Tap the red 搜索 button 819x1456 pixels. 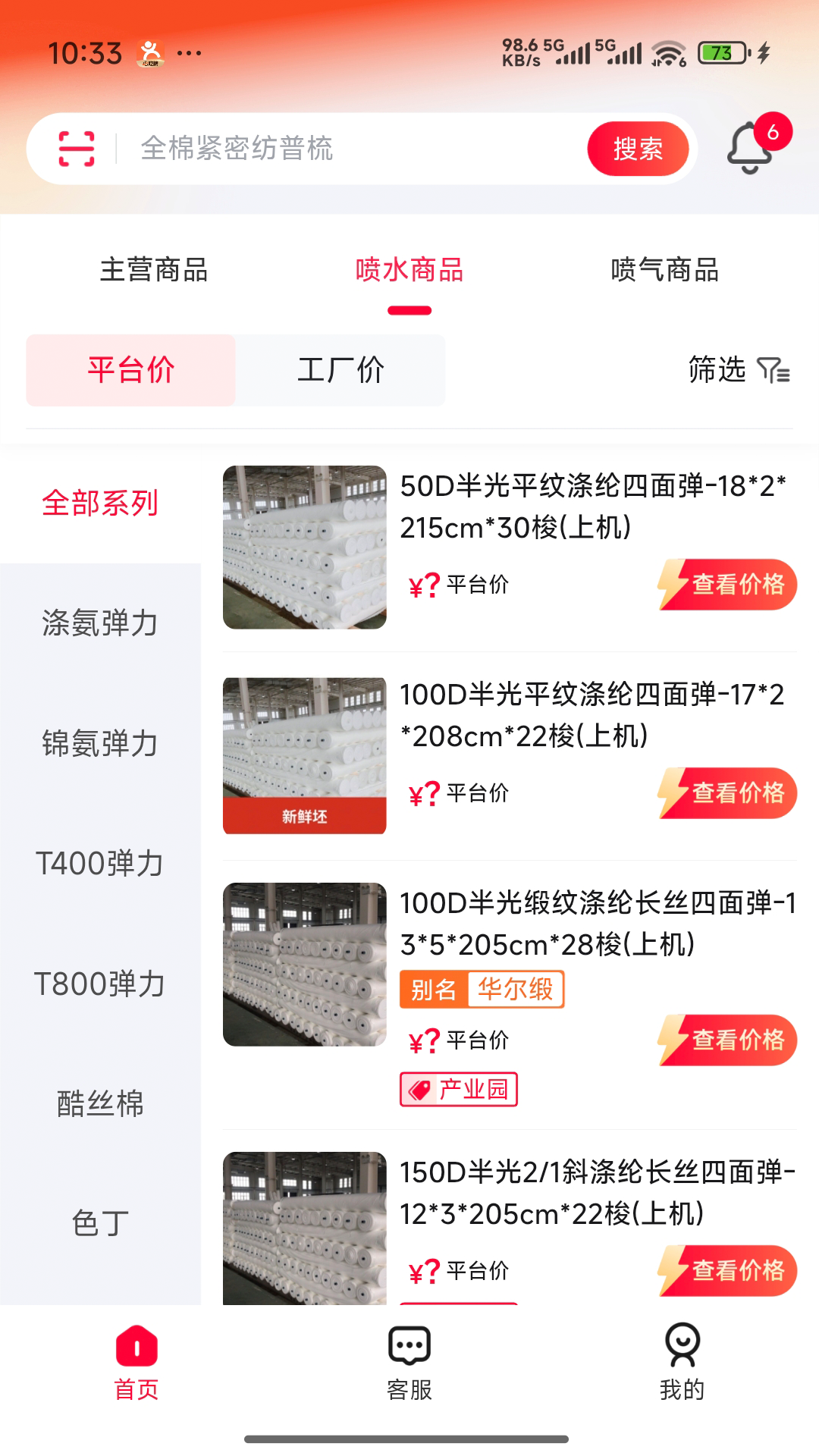tap(638, 149)
